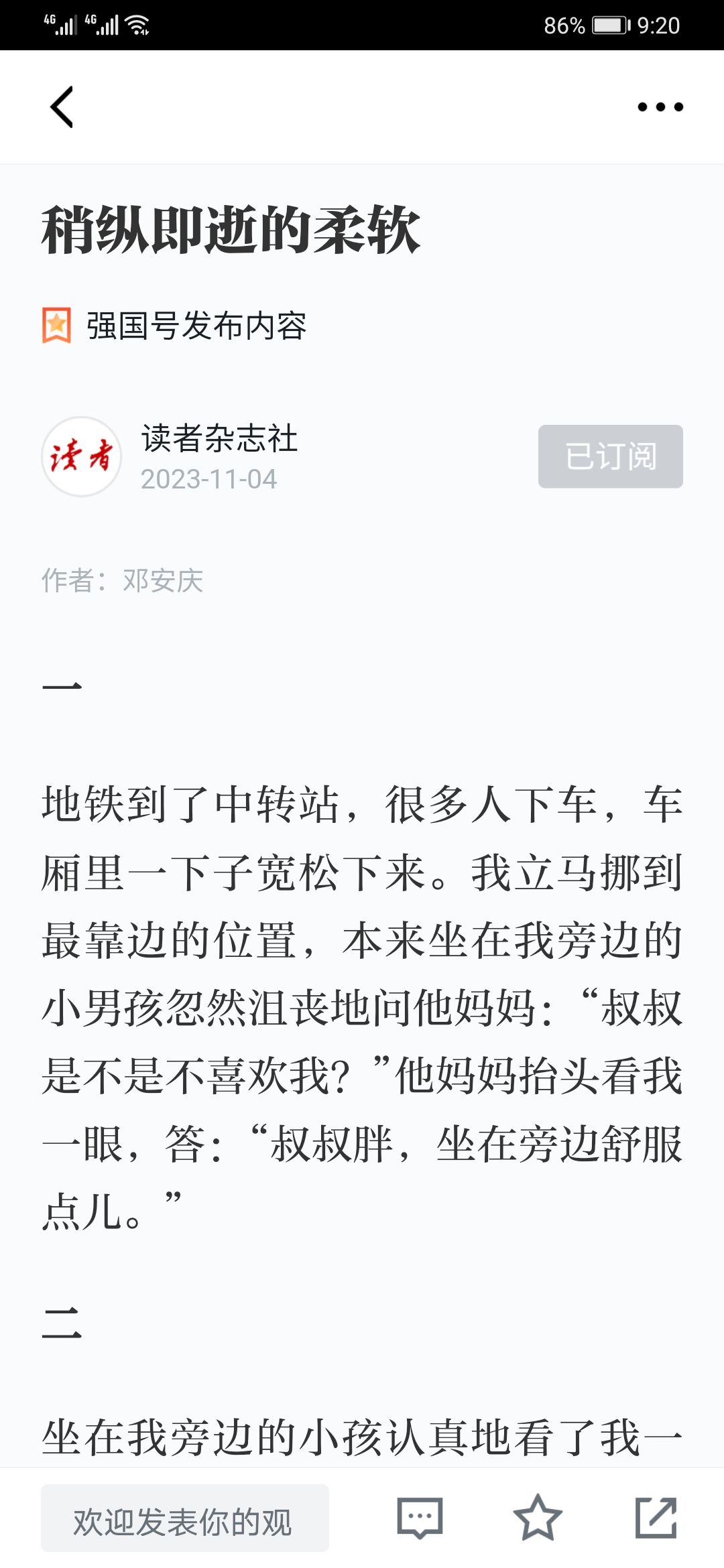Open the three-dot overflow menu
Screen dimensions: 724x1568
pos(660,107)
